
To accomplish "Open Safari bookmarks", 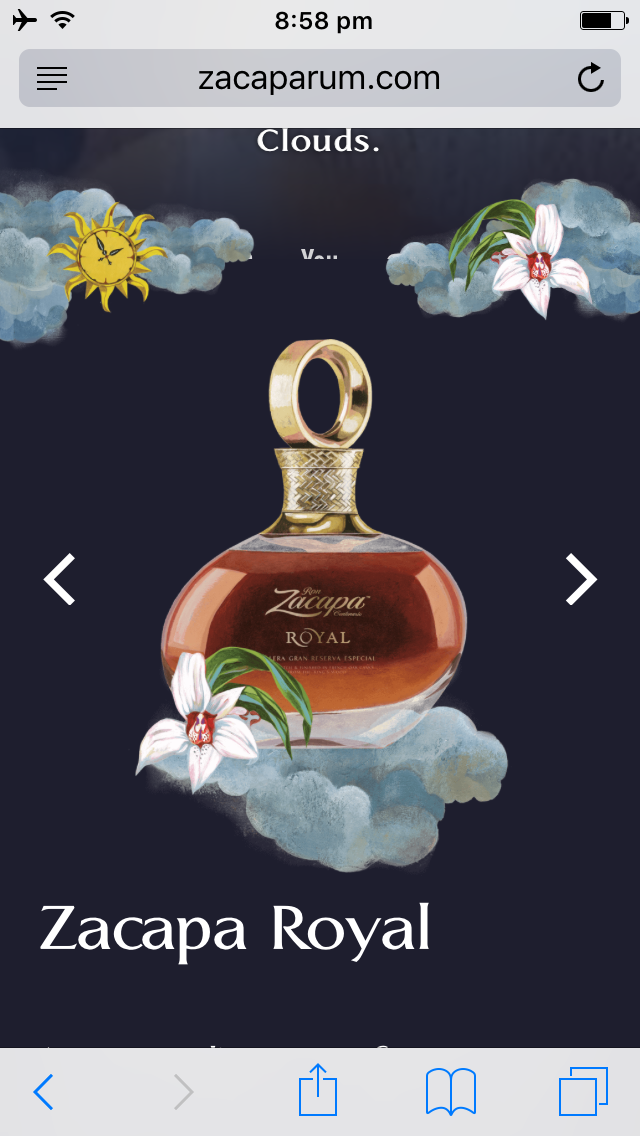I will pos(451,1092).
